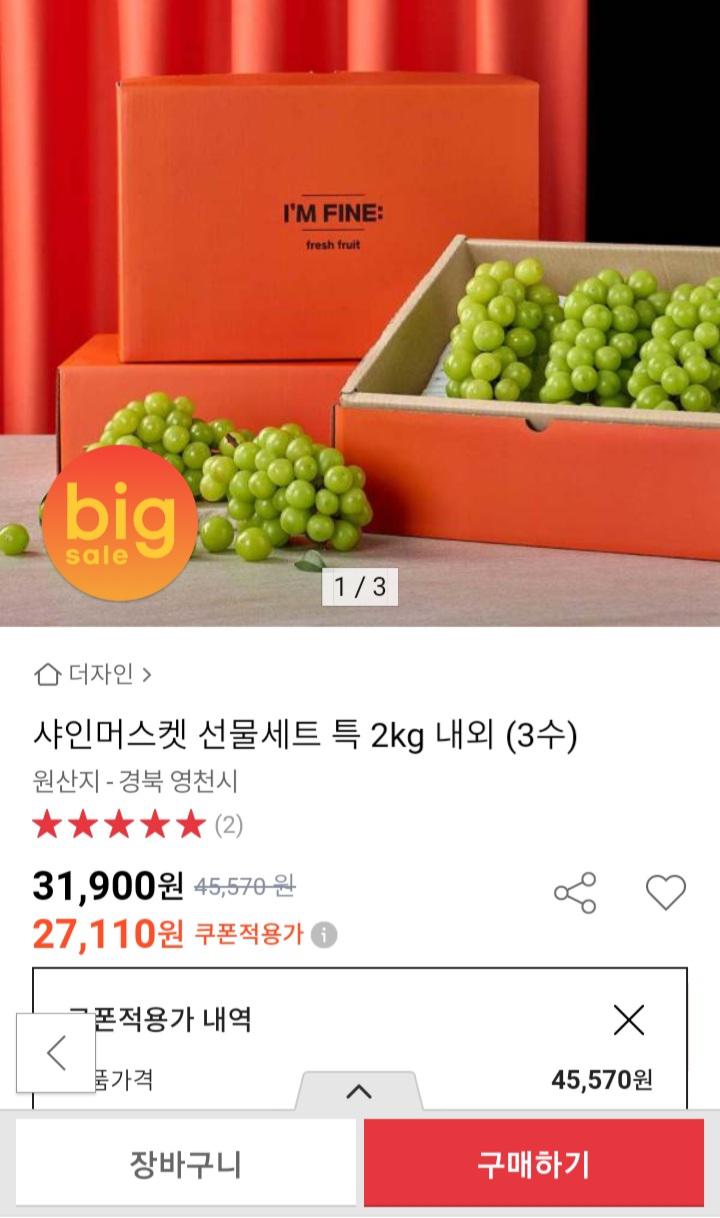Tap the coupon price info icon

click(324, 935)
